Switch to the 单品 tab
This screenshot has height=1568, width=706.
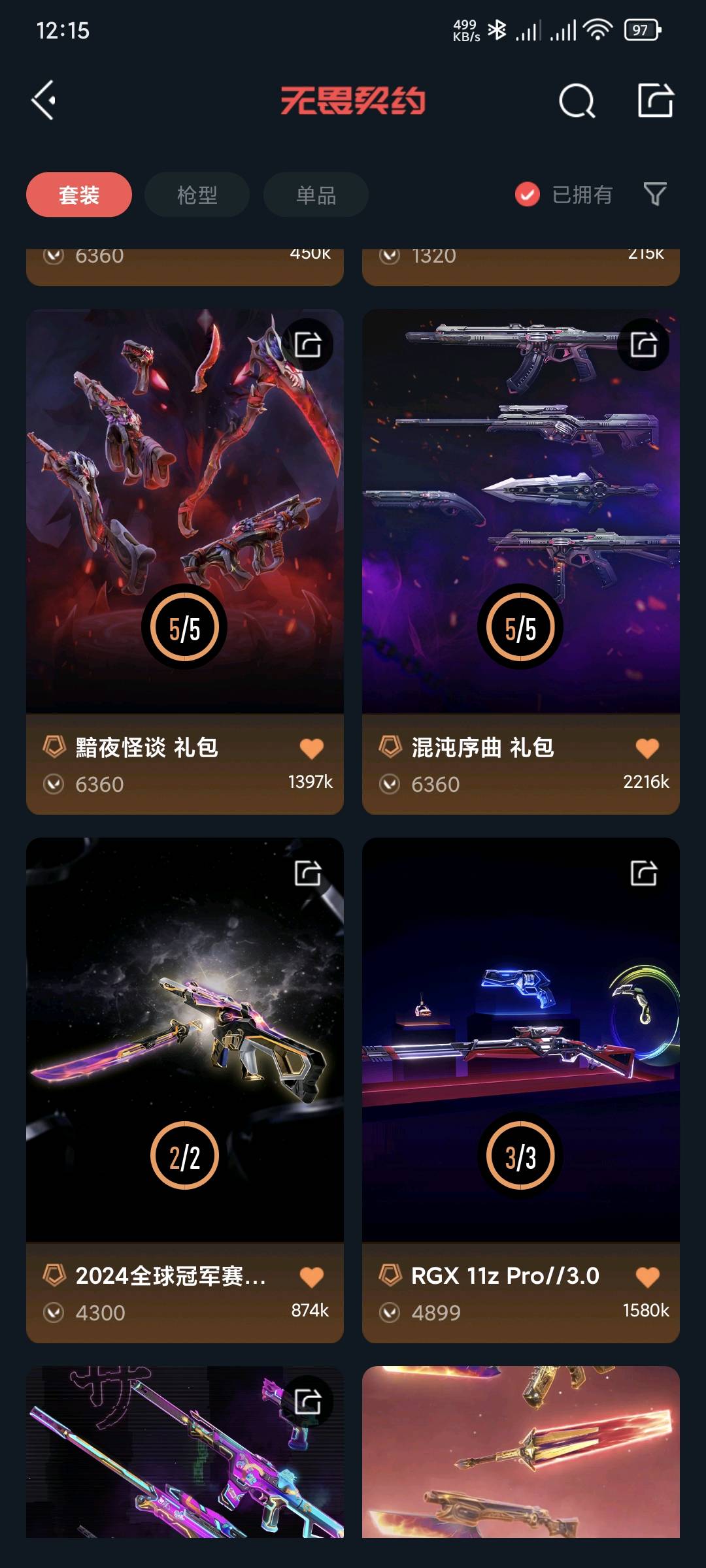click(316, 195)
